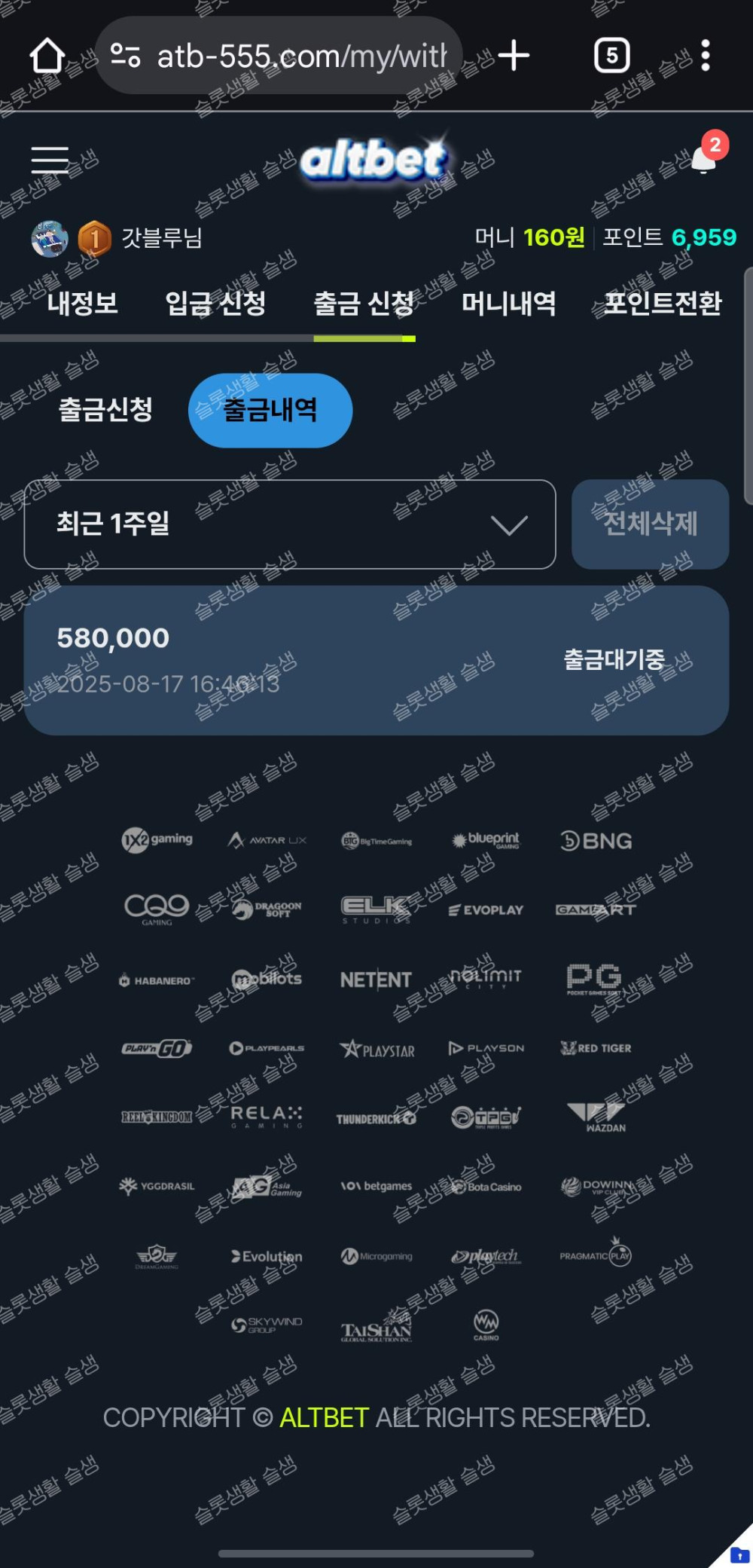Open the notifications bell
Image resolution: width=753 pixels, height=1568 pixels.
703,160
